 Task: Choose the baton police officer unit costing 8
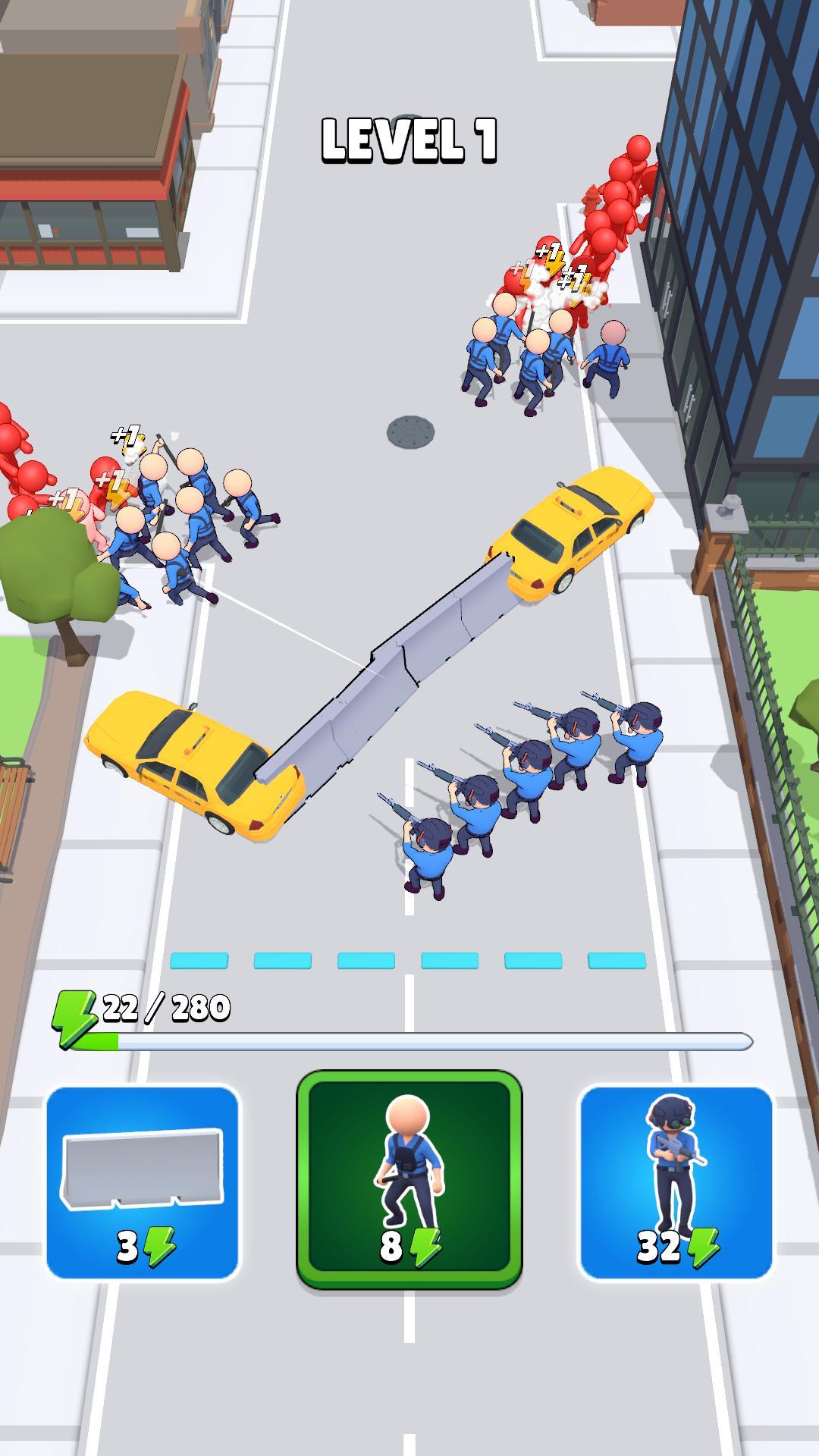coord(409,1179)
